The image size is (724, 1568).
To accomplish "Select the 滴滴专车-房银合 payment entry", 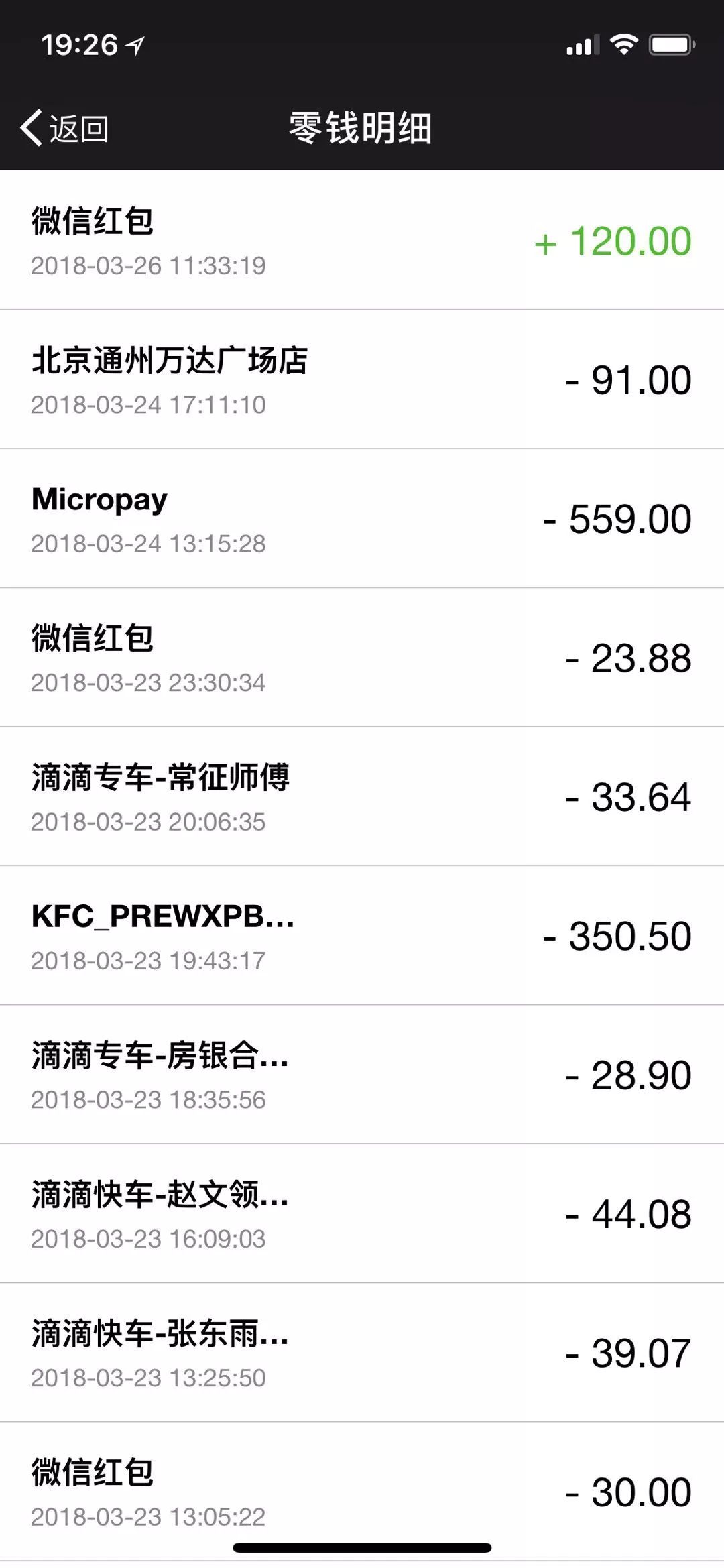I will click(x=362, y=1075).
